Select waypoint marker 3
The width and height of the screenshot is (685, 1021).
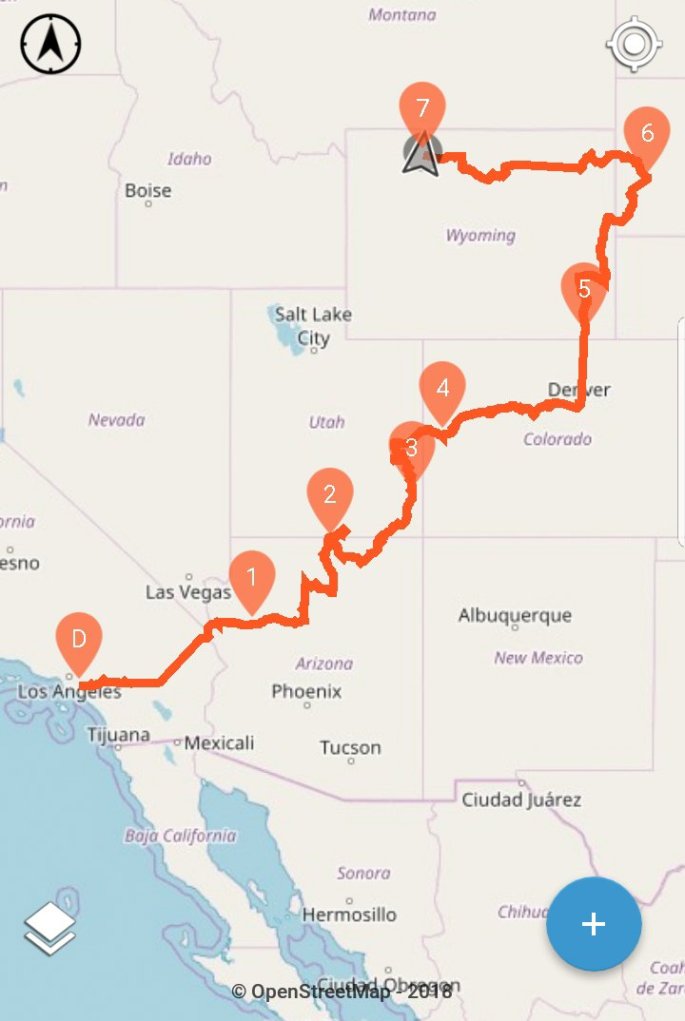pos(411,449)
